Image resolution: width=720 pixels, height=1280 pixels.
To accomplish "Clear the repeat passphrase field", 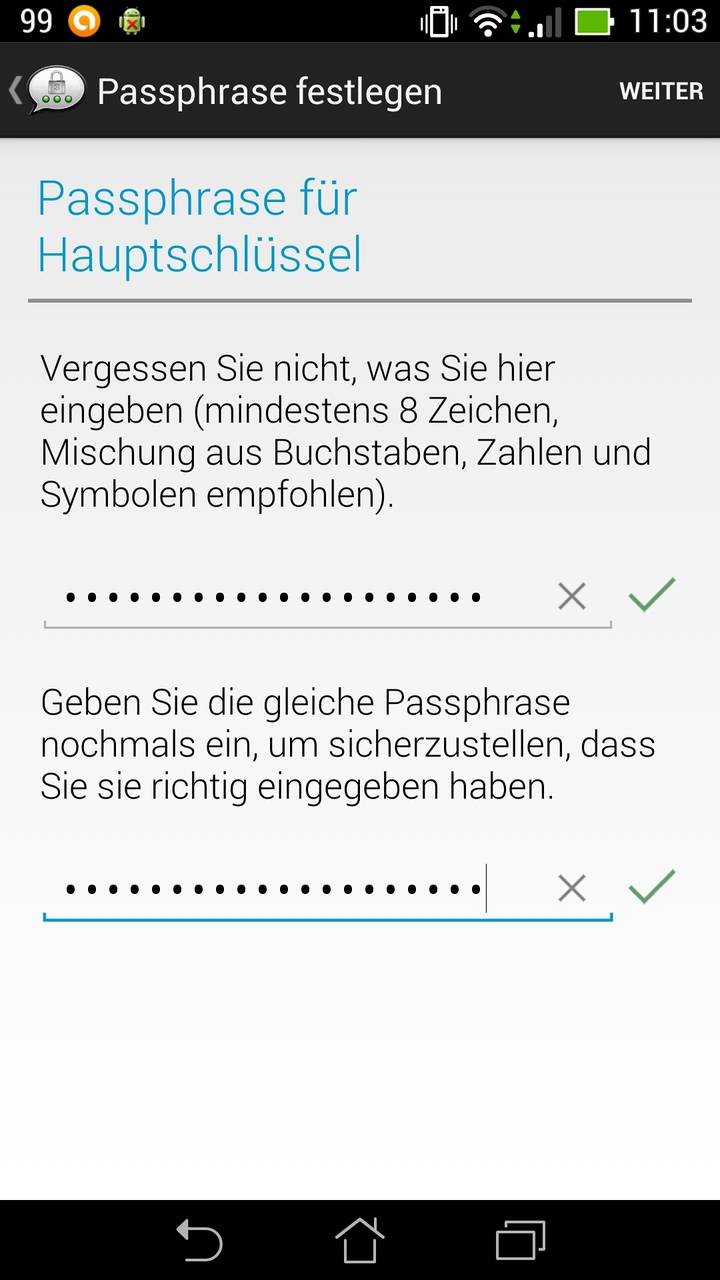I will pos(572,888).
